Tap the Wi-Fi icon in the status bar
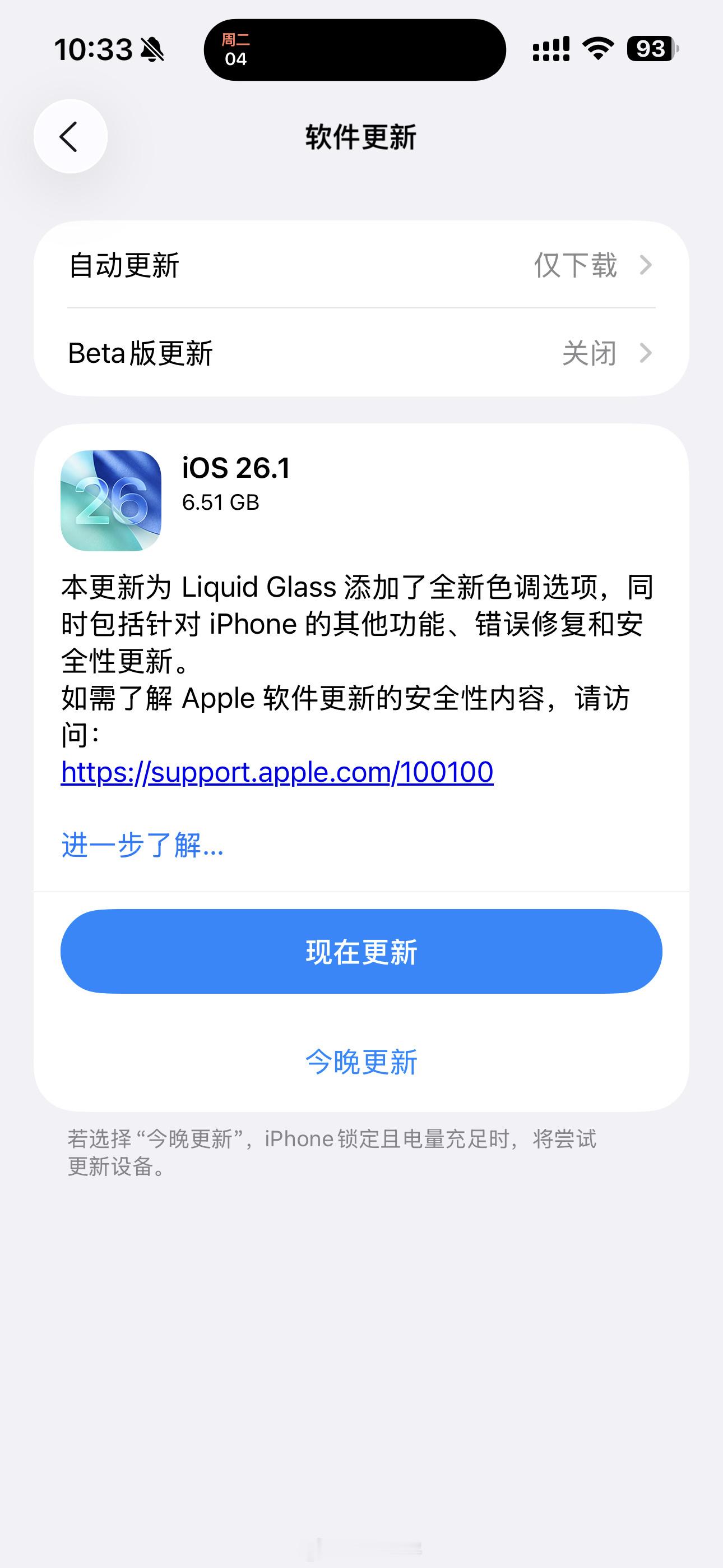Viewport: 723px width, 1568px height. point(597,50)
